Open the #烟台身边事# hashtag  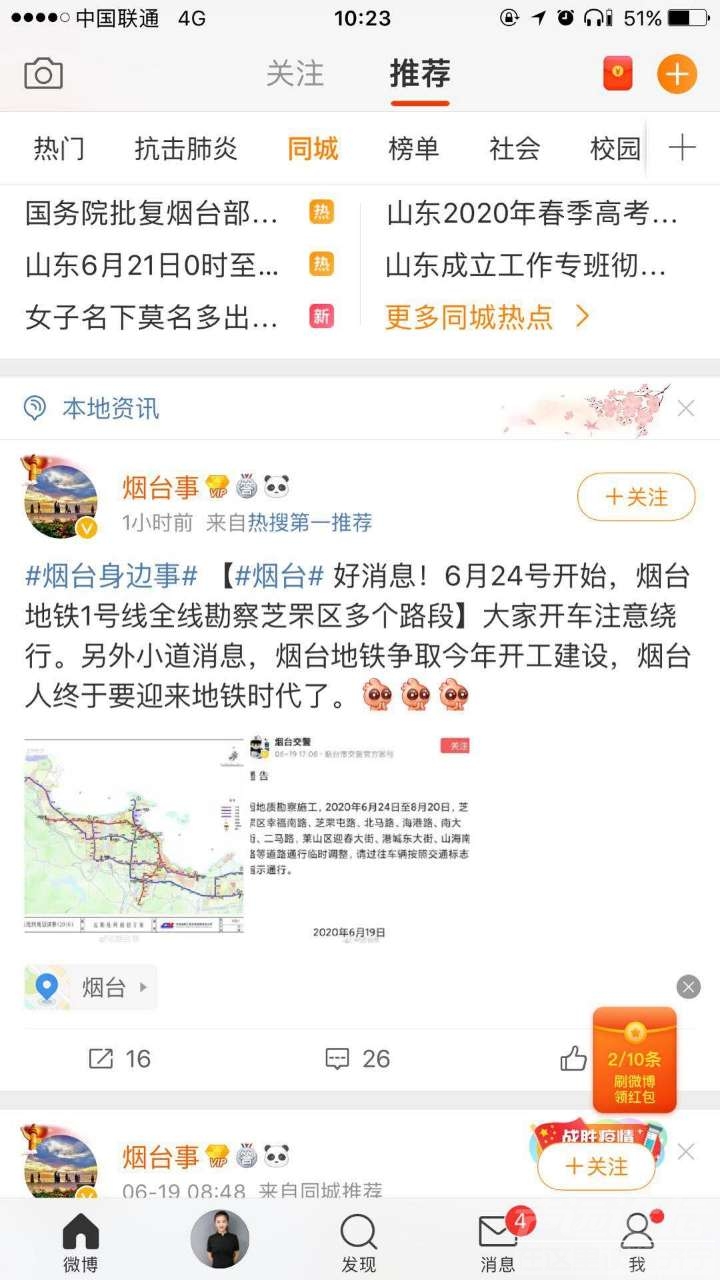111,576
